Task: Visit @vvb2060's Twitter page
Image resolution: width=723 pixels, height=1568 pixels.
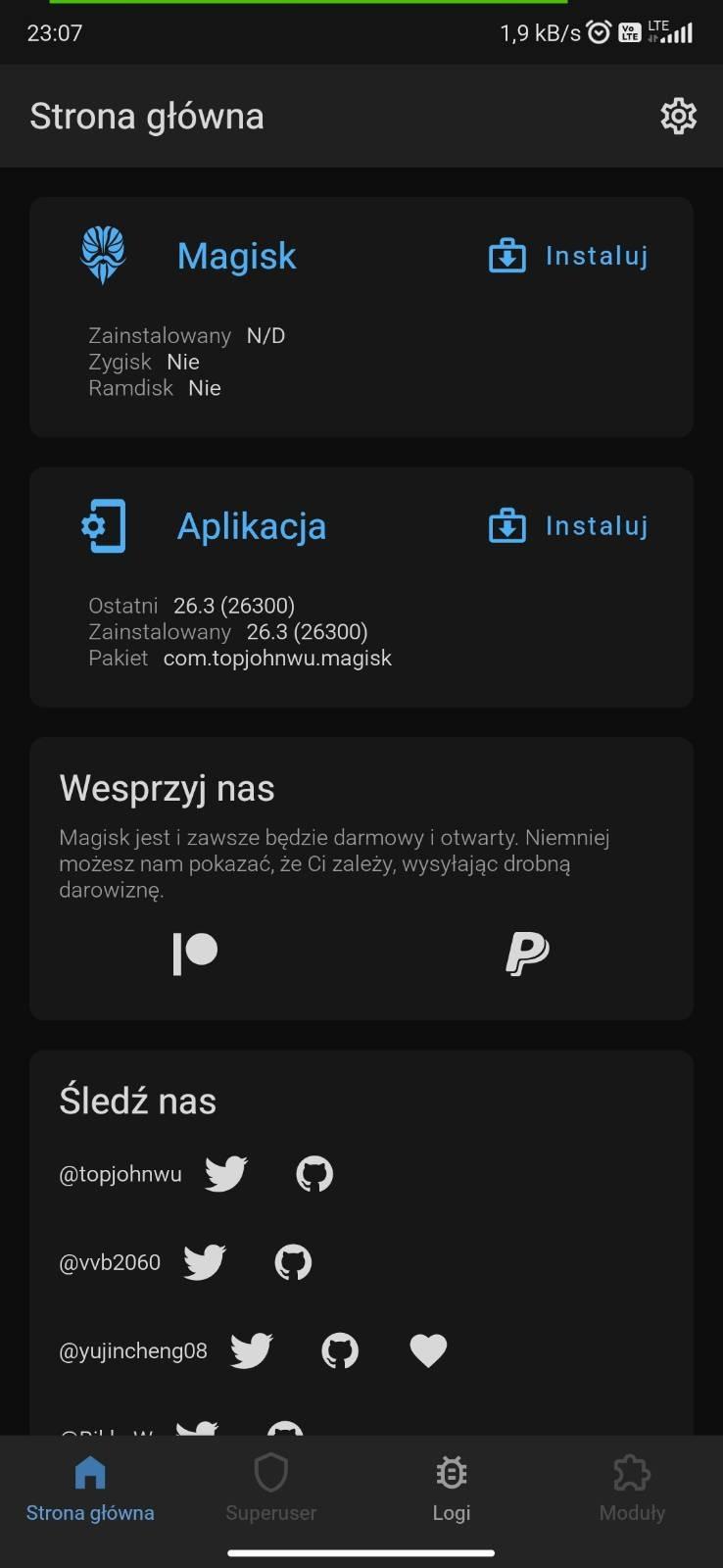Action: coord(205,1262)
